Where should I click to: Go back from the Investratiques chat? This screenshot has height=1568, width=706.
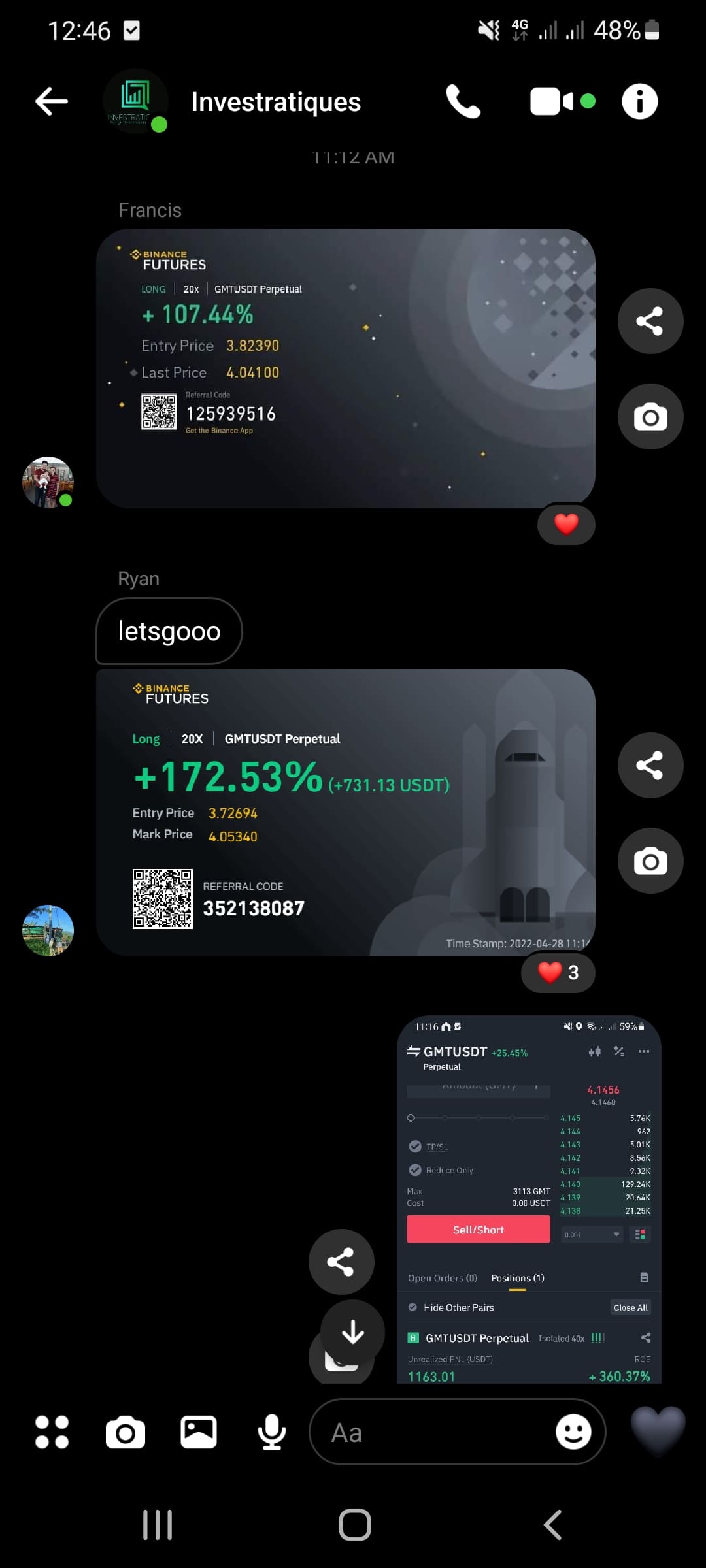coord(52,101)
